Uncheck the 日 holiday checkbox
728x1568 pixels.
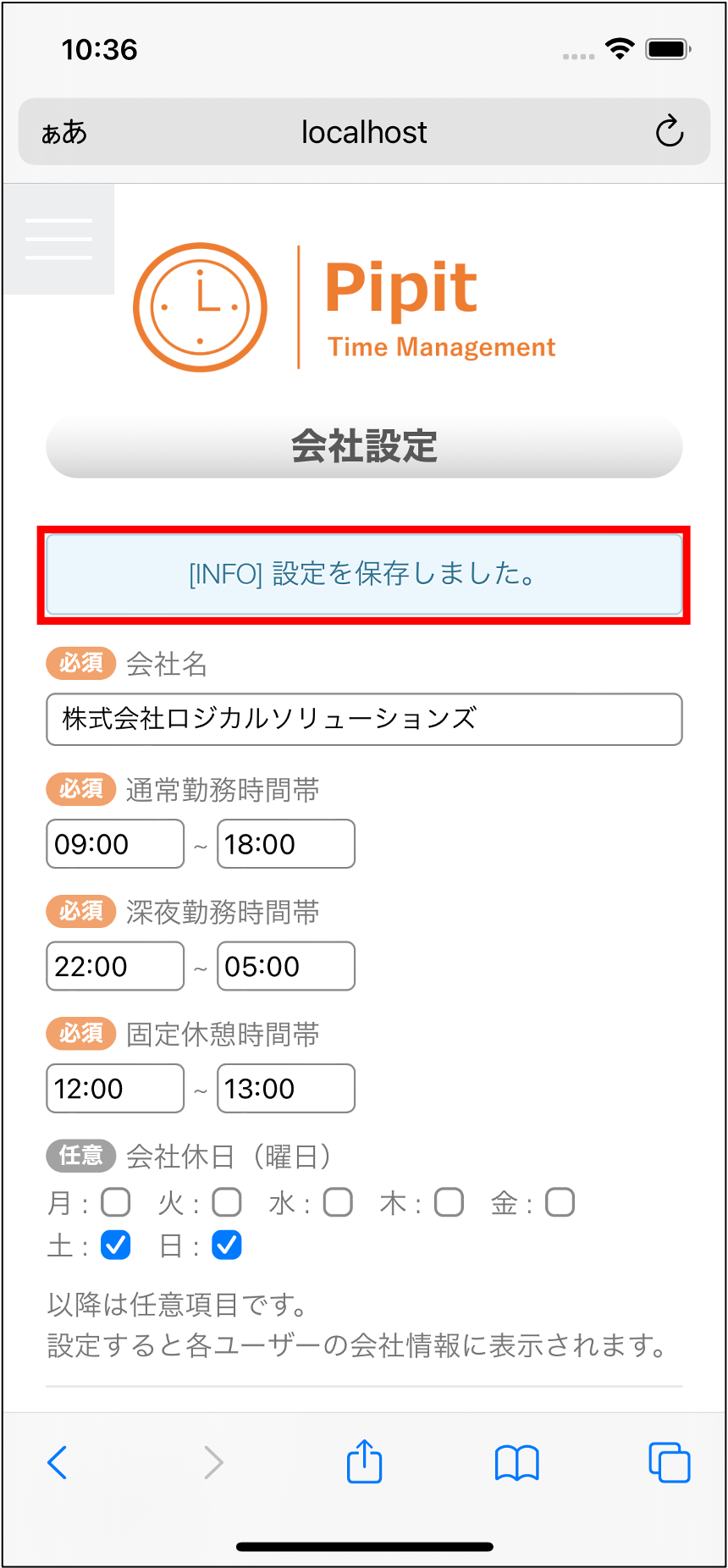coord(227,1245)
